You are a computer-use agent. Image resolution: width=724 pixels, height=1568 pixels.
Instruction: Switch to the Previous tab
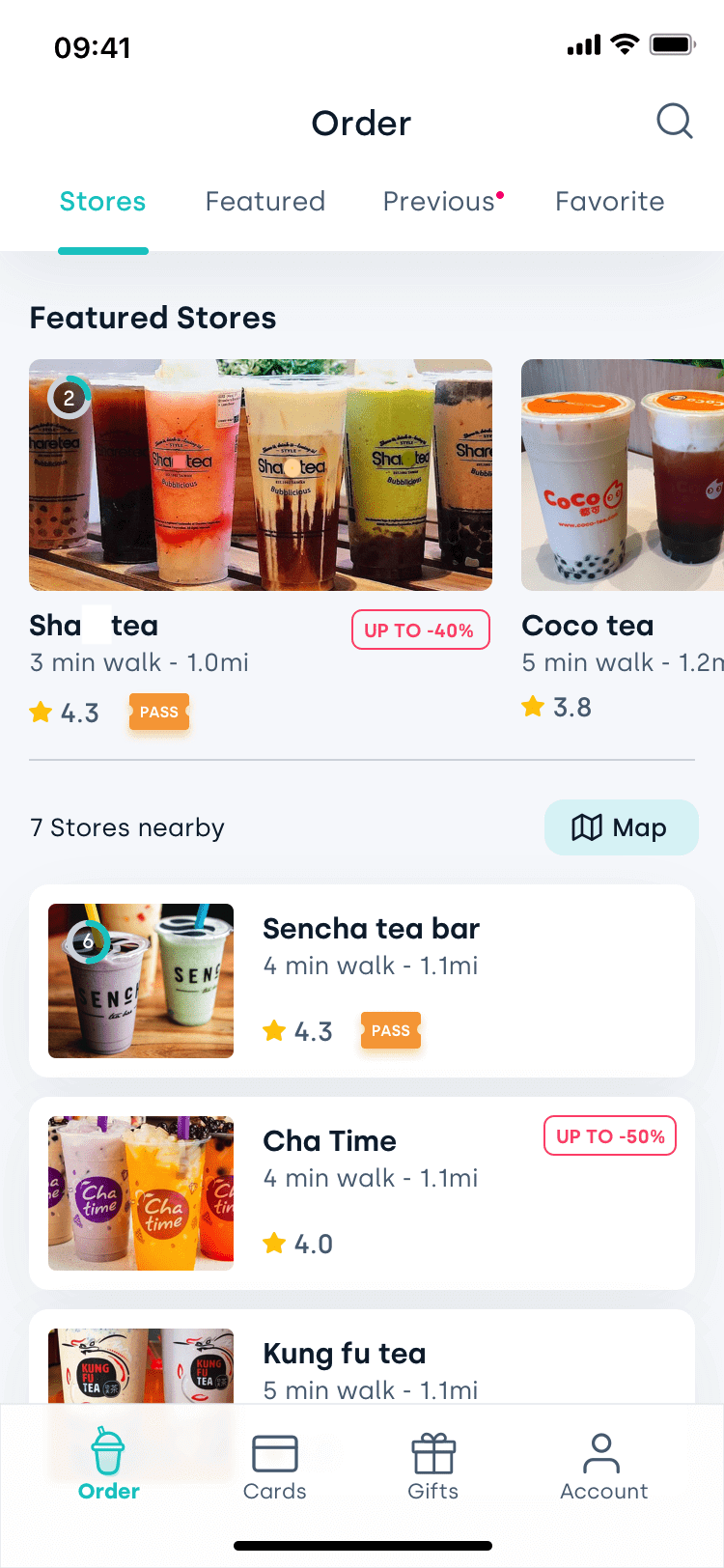(x=443, y=201)
